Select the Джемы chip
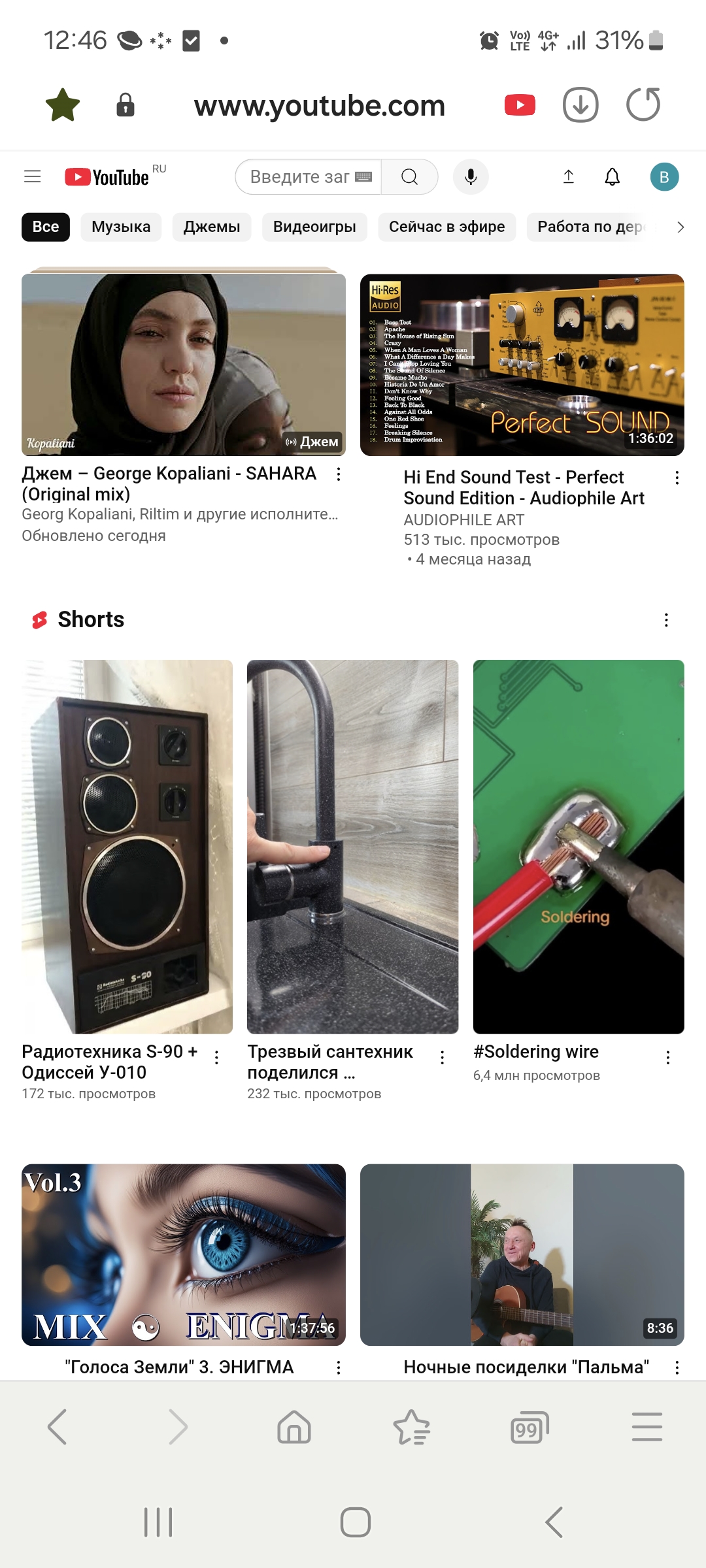 (211, 227)
